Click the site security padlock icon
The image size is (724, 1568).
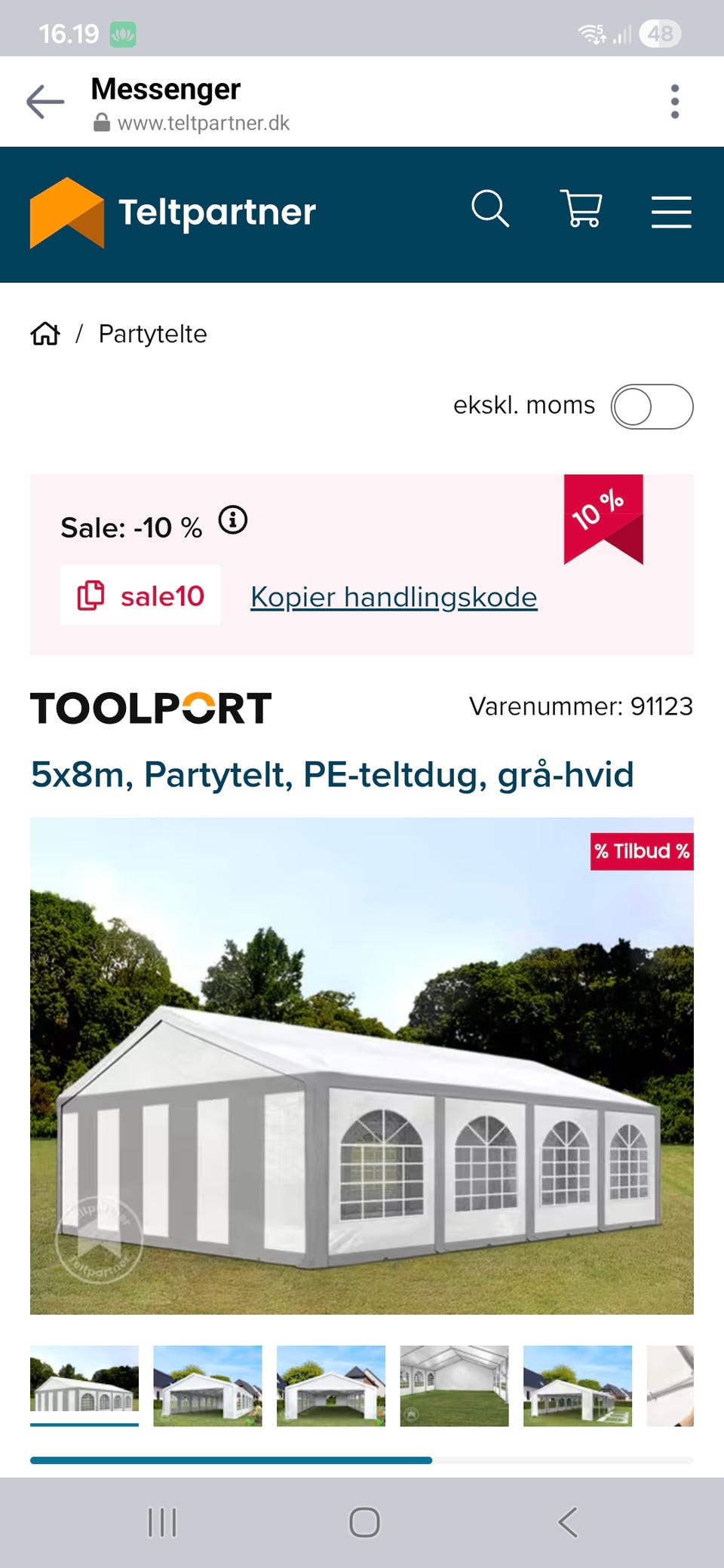(103, 123)
